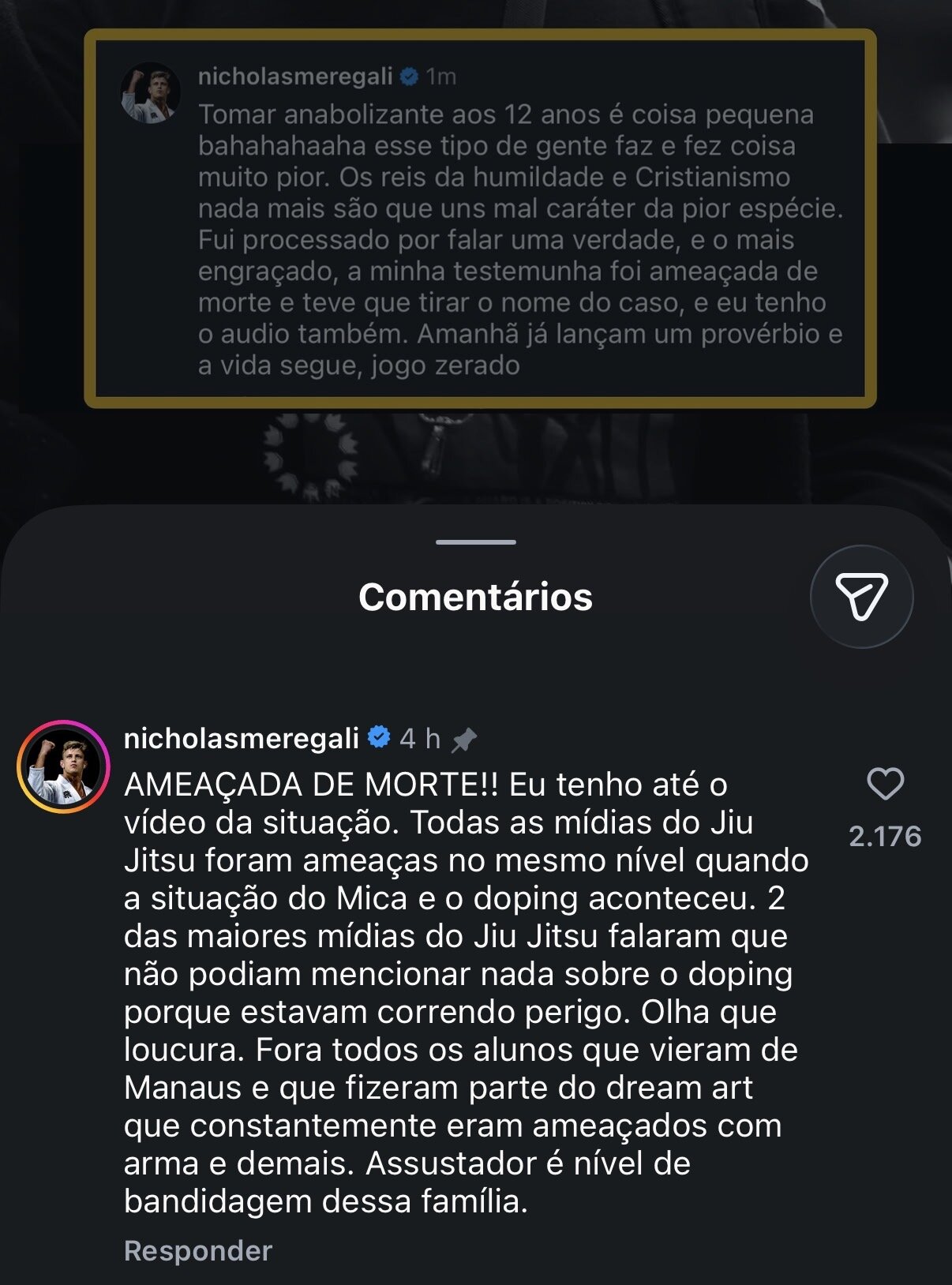The image size is (952, 1285).
Task: Open nicholasmeregali's profile picture in the comments
Action: 64,766
